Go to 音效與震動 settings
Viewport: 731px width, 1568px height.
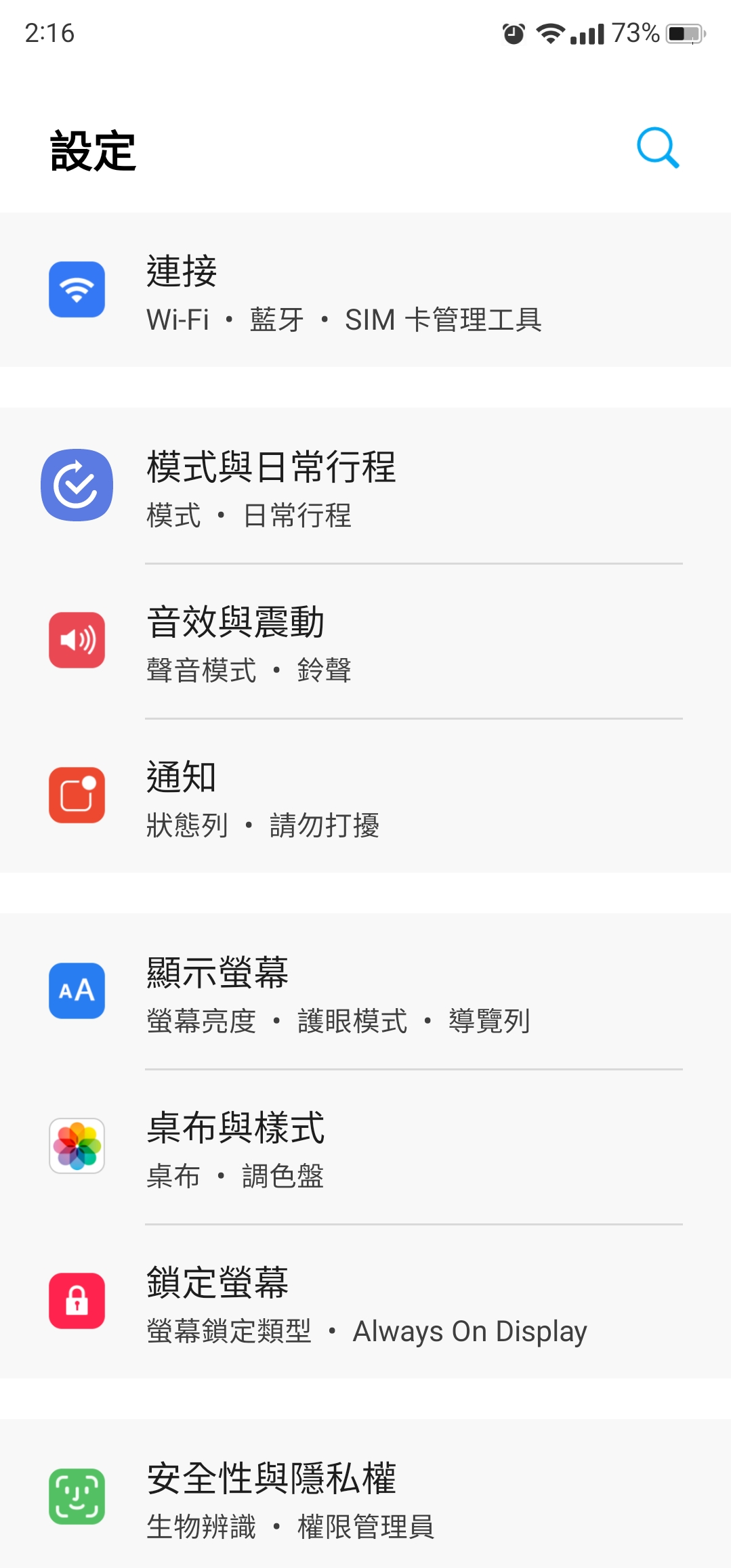tap(365, 641)
